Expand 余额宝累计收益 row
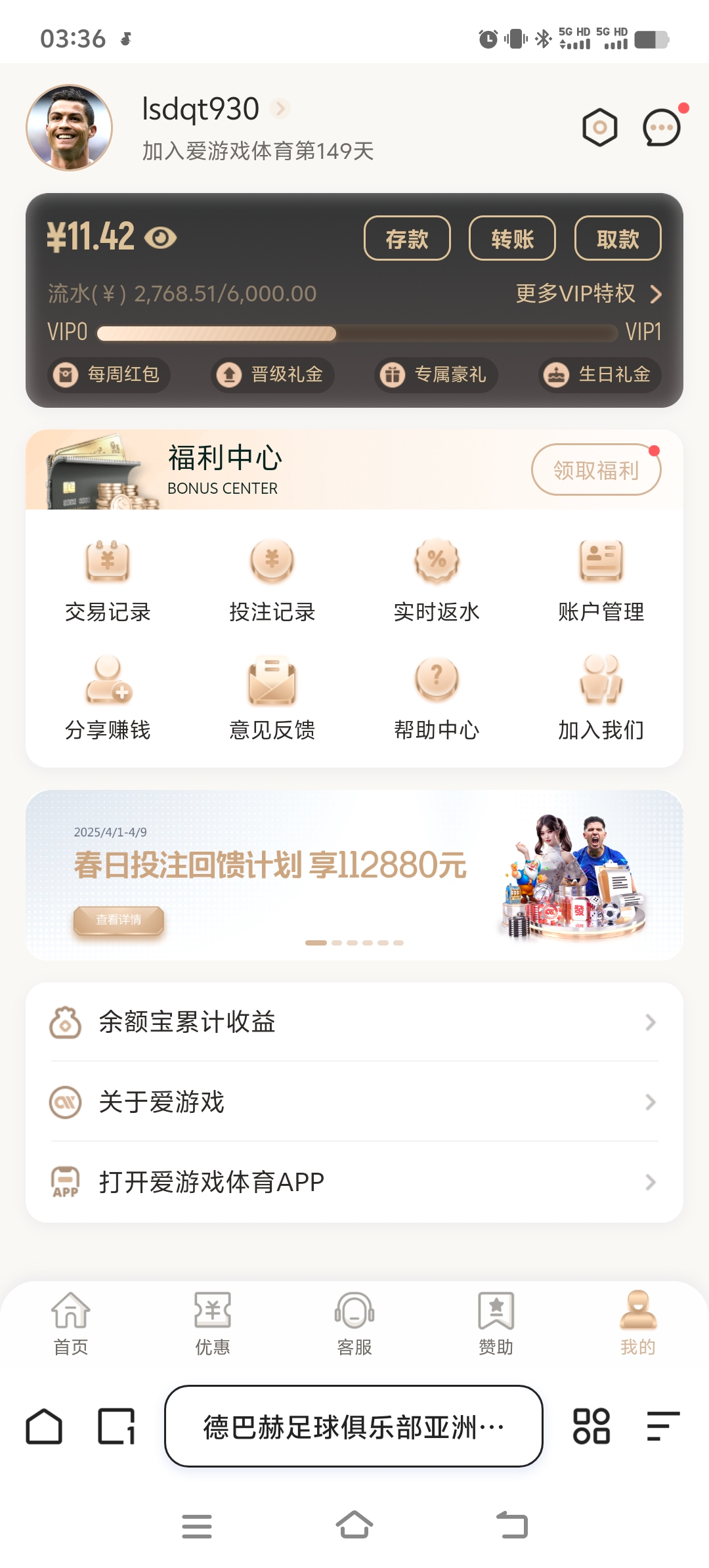The height and width of the screenshot is (1568, 709). coord(354,1022)
